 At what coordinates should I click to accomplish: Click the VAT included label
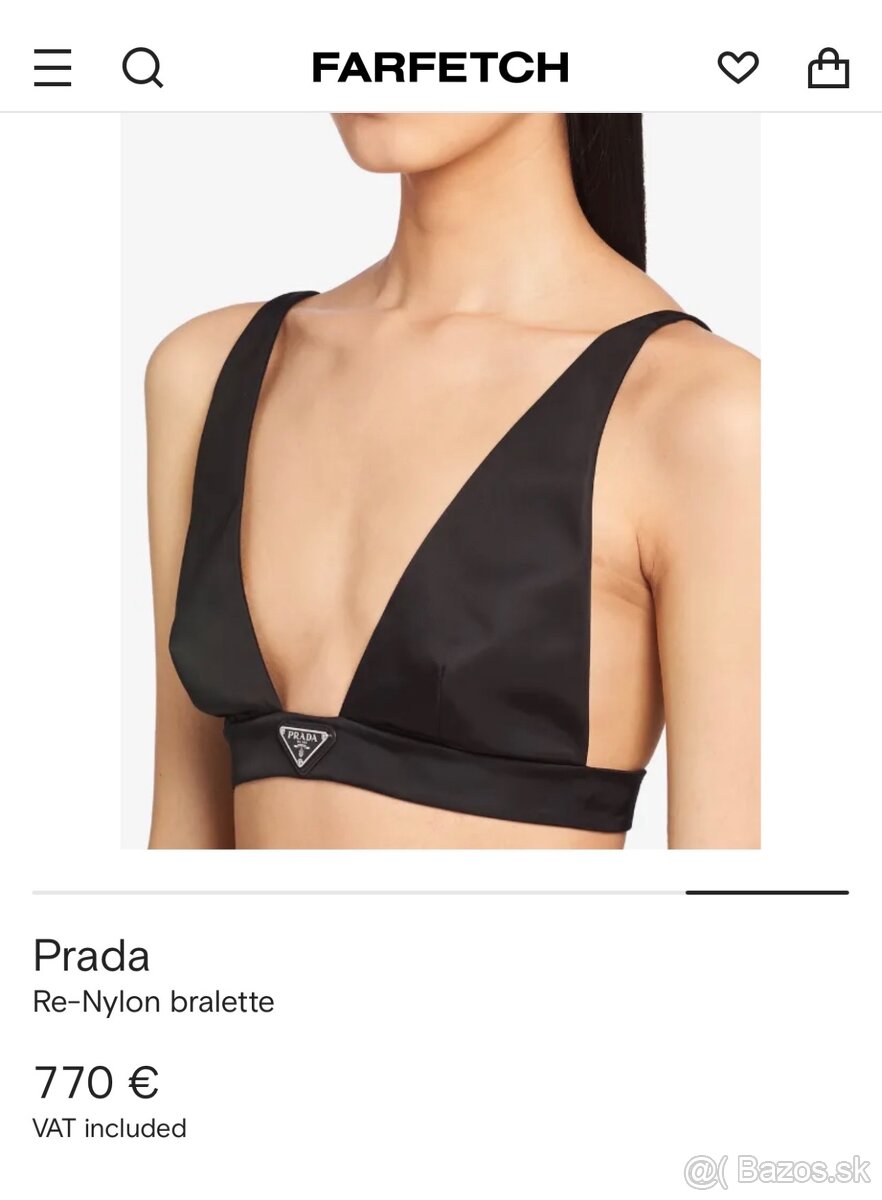[110, 1128]
